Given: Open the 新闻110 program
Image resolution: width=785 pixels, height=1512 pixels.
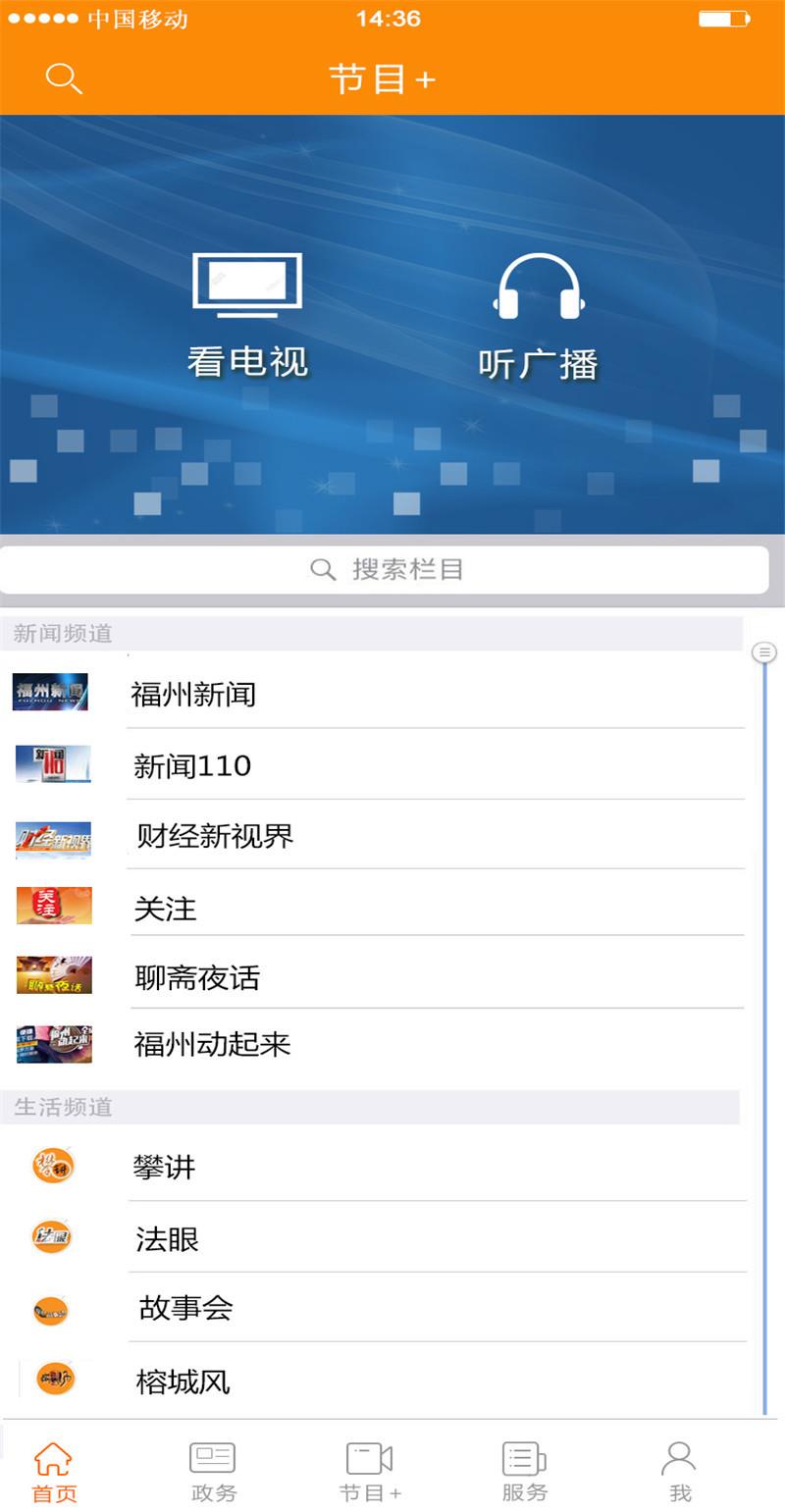Looking at the screenshot, I should pyautogui.click(x=192, y=765).
